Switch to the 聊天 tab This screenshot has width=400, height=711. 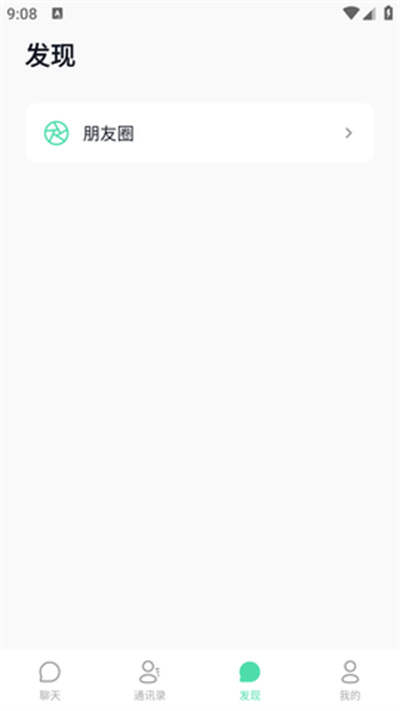pyautogui.click(x=50, y=680)
